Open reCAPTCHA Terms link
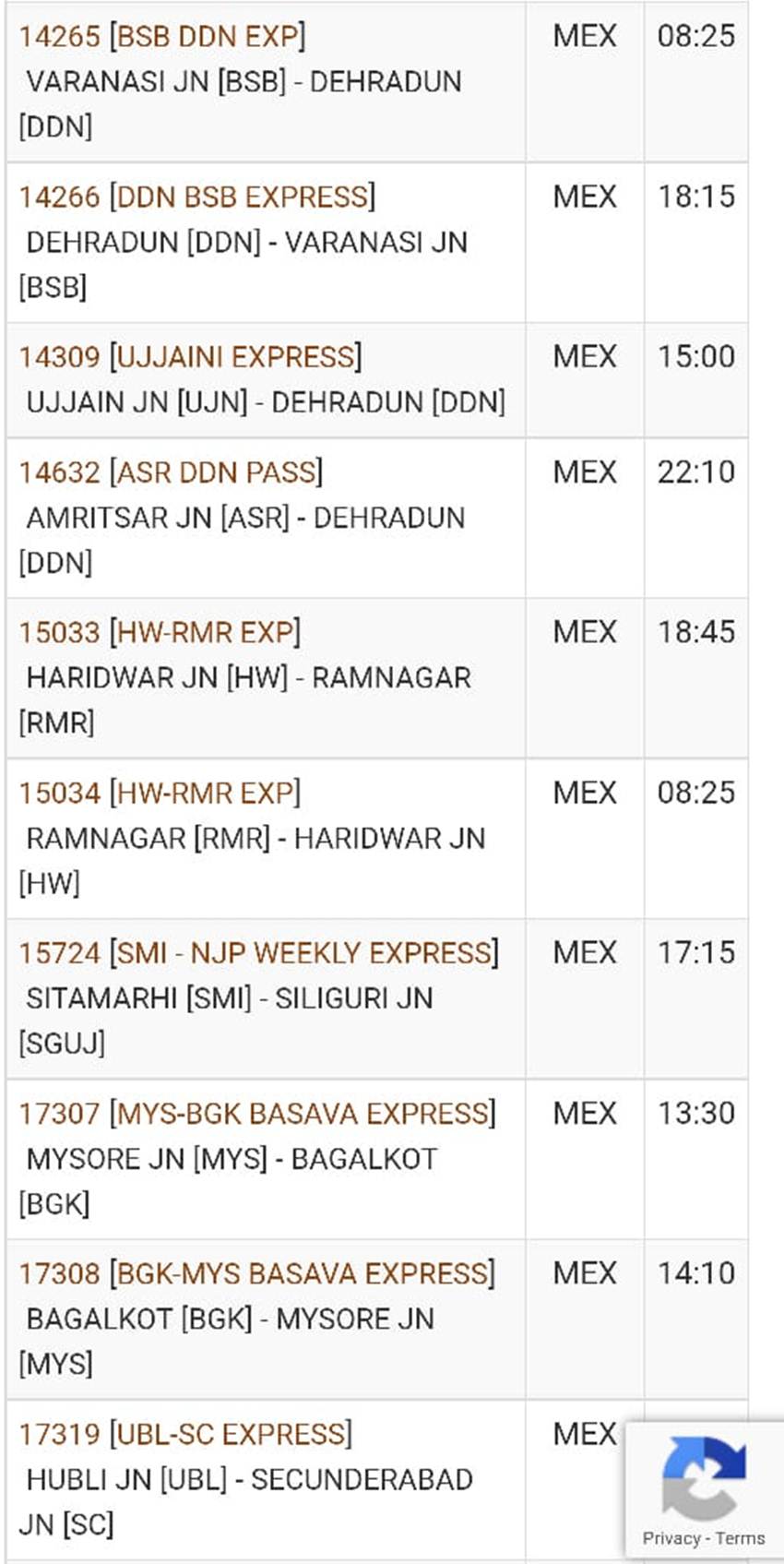 click(741, 1538)
